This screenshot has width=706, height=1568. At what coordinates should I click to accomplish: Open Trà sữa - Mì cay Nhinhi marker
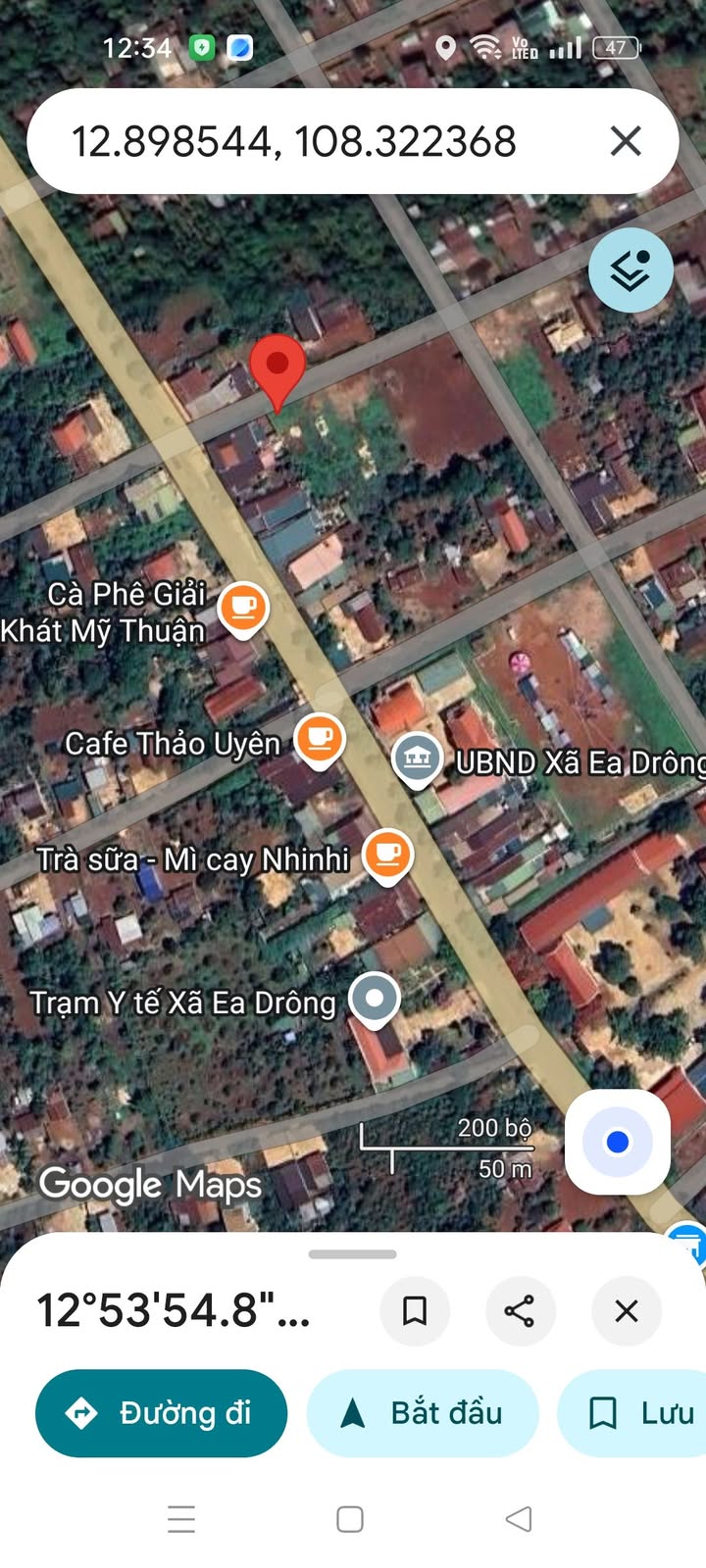(387, 854)
